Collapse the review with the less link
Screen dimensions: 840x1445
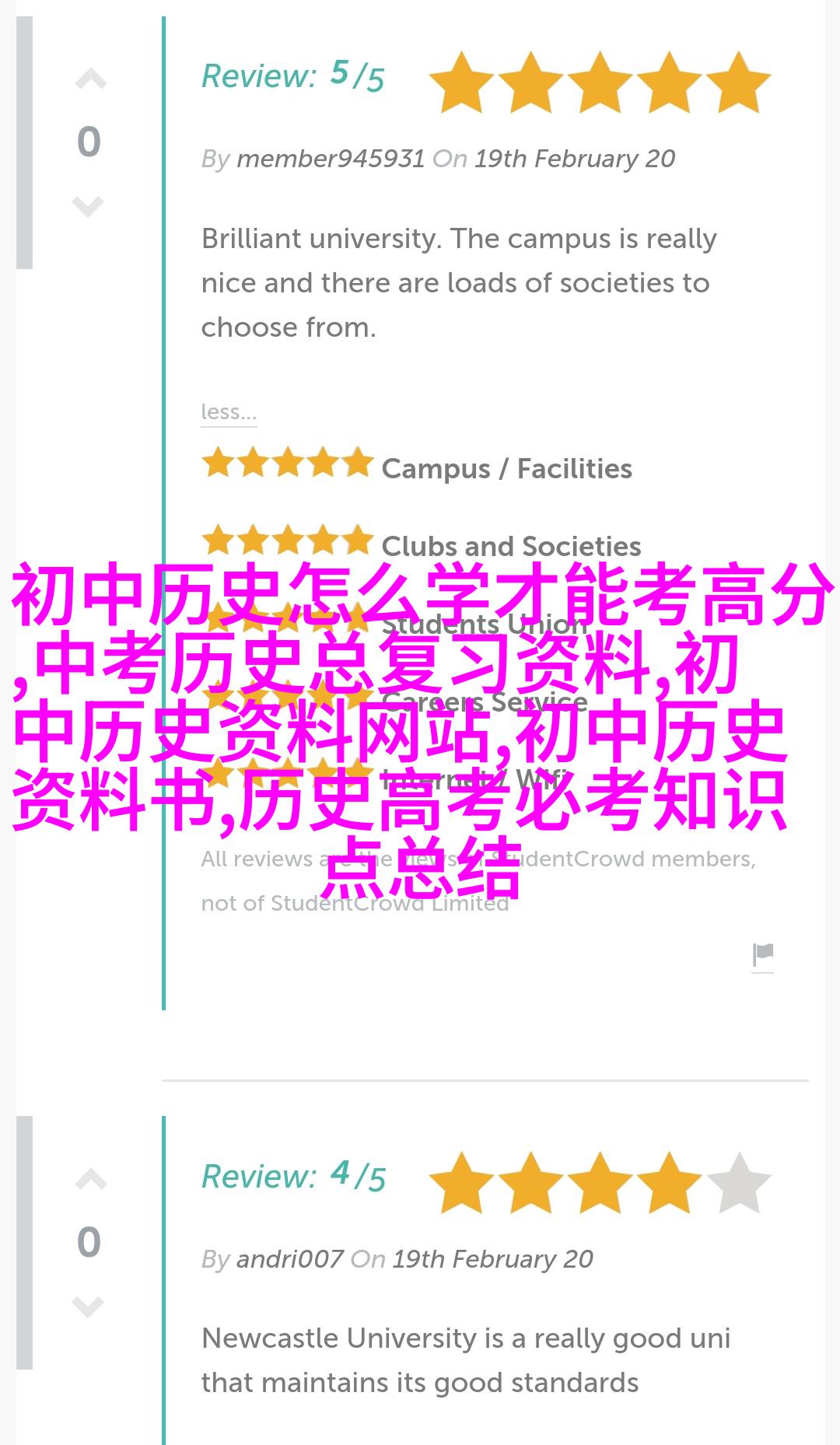tap(228, 411)
